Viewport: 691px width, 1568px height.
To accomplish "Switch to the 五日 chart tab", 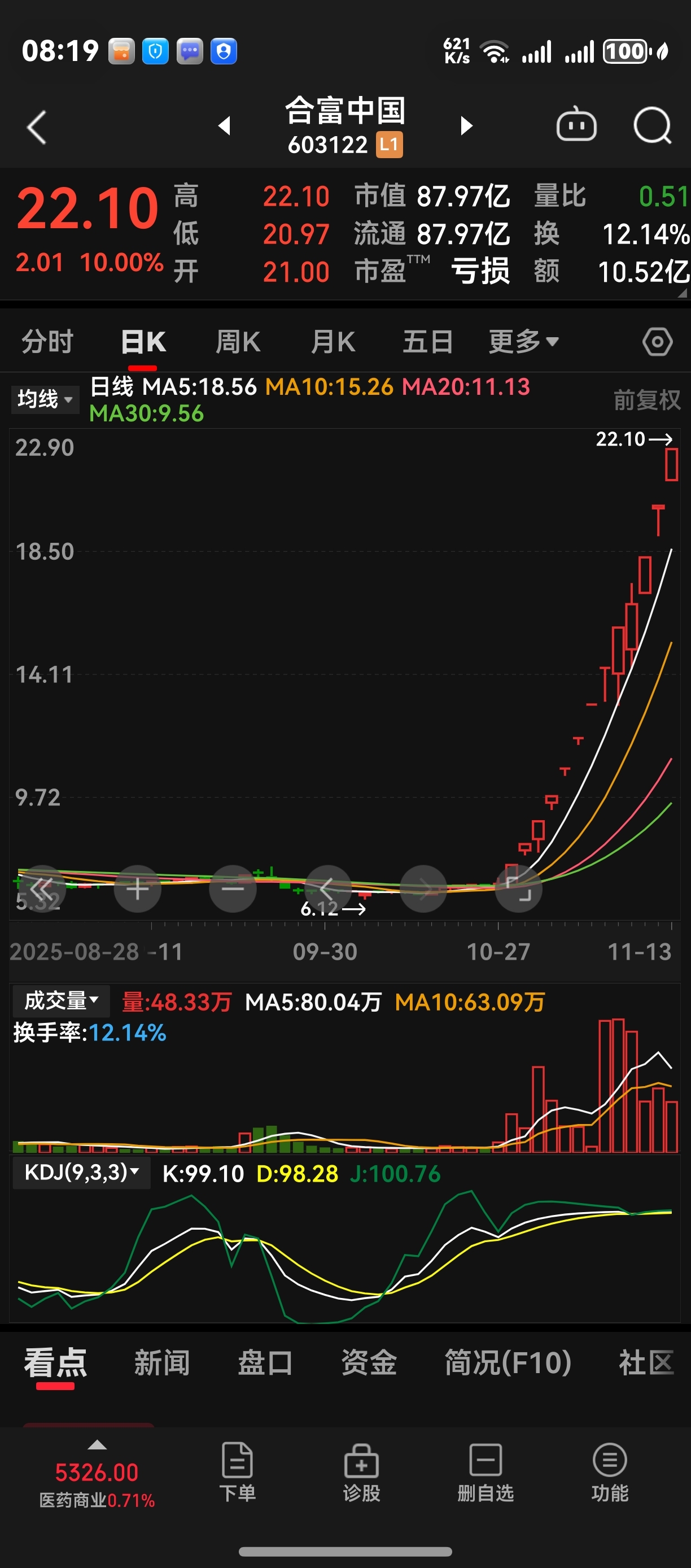I will click(x=428, y=342).
